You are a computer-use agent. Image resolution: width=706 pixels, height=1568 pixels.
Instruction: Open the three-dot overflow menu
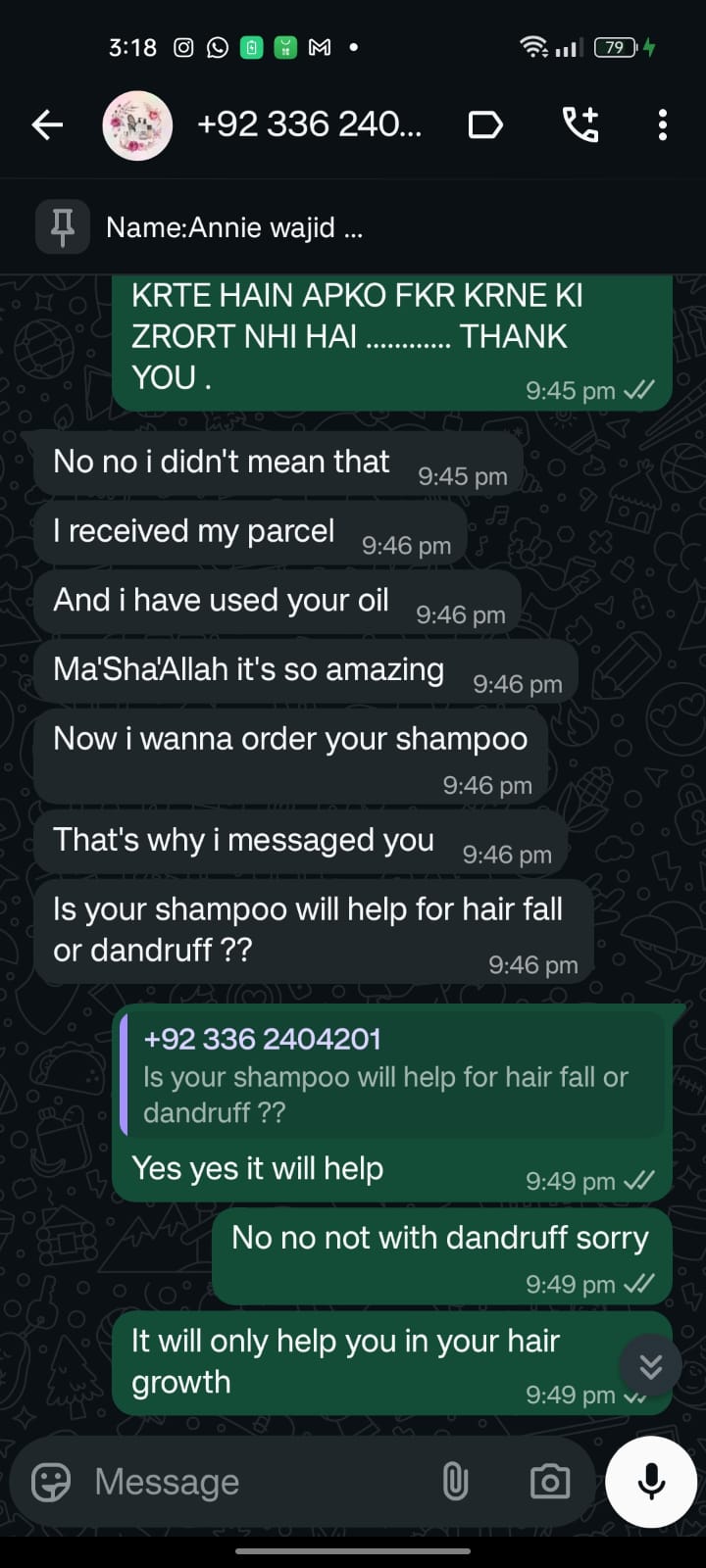[x=663, y=124]
